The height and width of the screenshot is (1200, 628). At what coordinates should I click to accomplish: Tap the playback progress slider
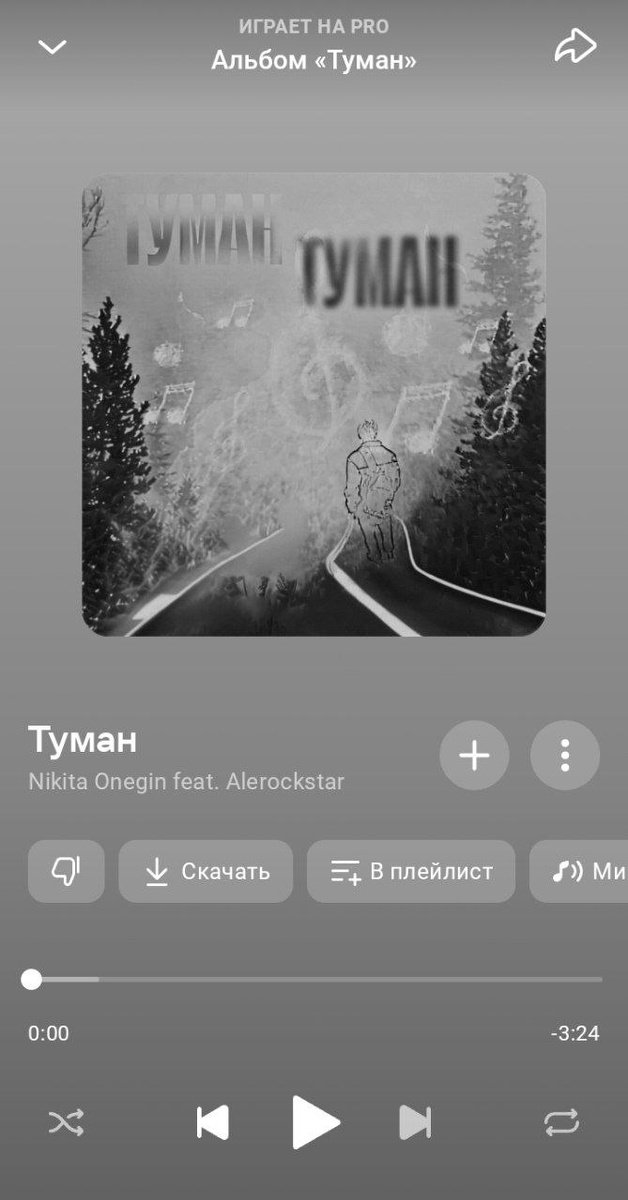pyautogui.click(x=316, y=979)
